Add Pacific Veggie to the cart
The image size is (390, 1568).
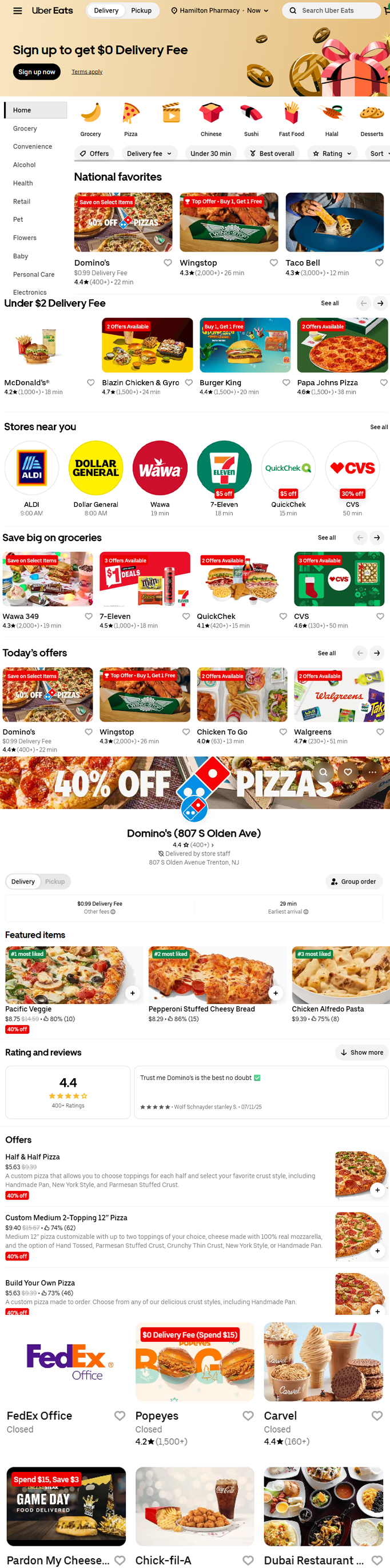(x=132, y=993)
